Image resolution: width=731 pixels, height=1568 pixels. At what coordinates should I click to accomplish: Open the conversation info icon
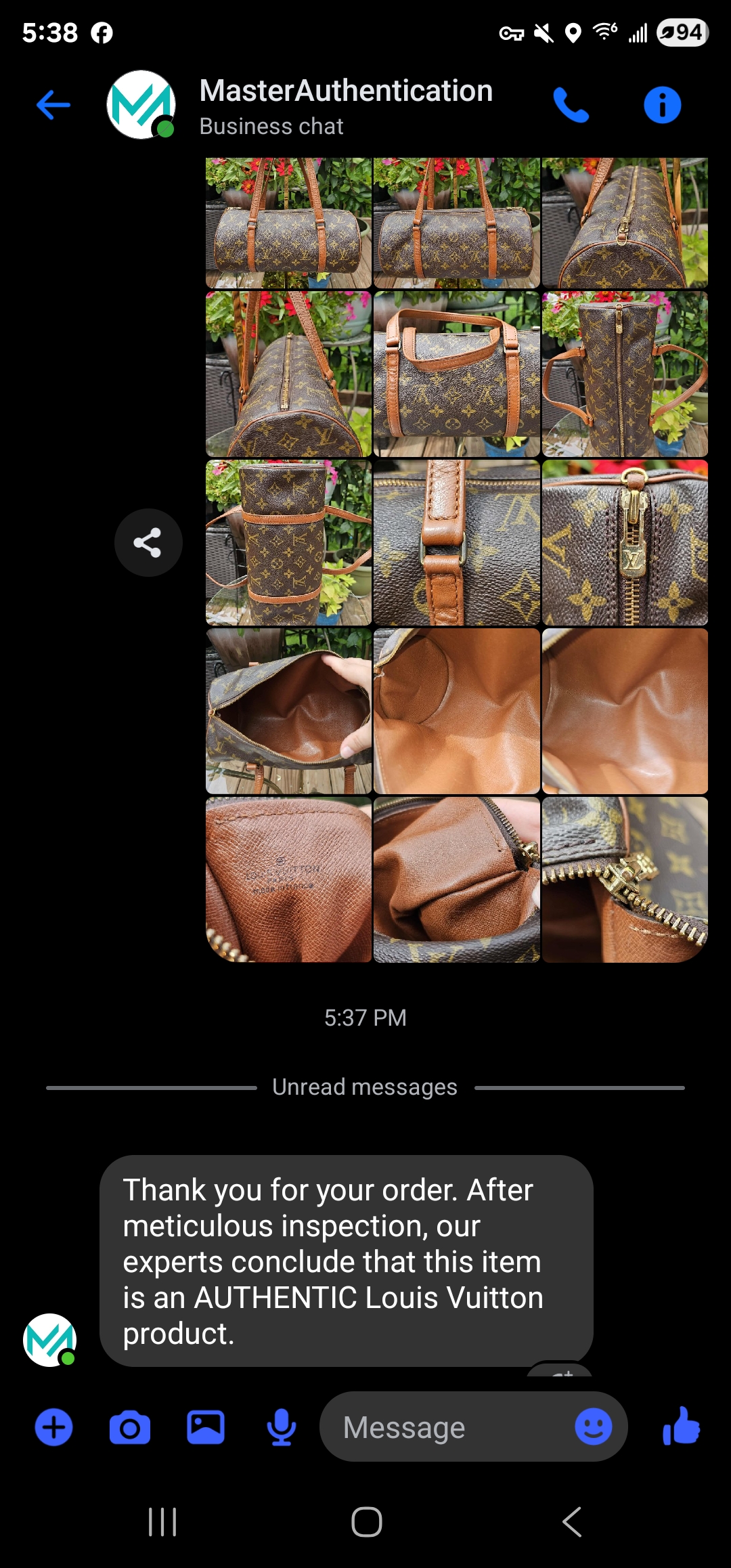(662, 105)
